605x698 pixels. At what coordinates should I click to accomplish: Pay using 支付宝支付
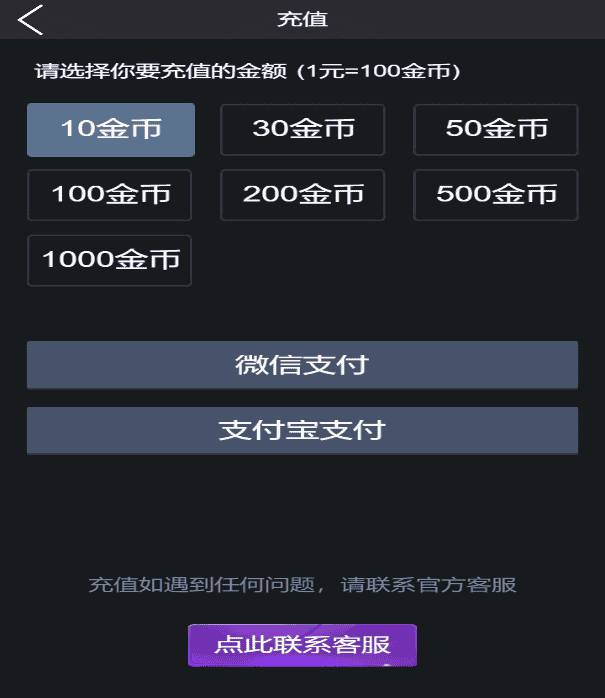coord(302,431)
